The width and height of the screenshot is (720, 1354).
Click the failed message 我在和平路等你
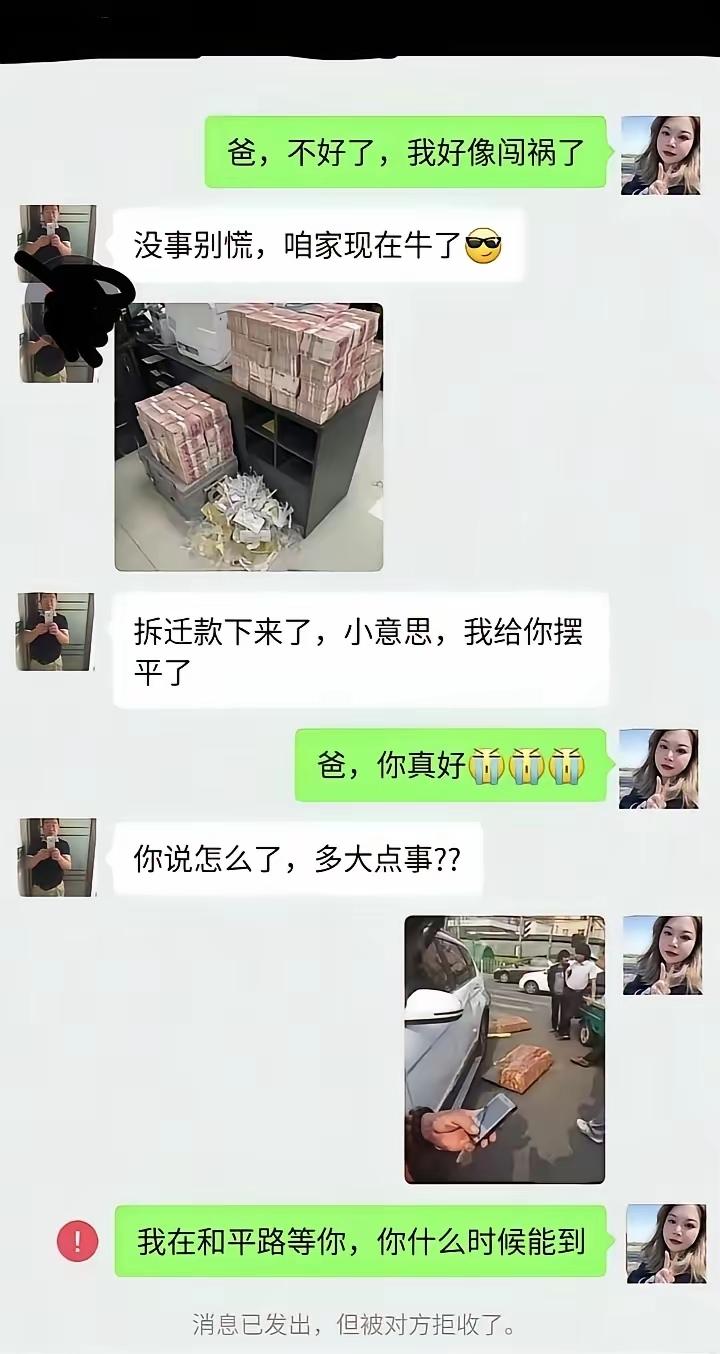pos(360,1241)
